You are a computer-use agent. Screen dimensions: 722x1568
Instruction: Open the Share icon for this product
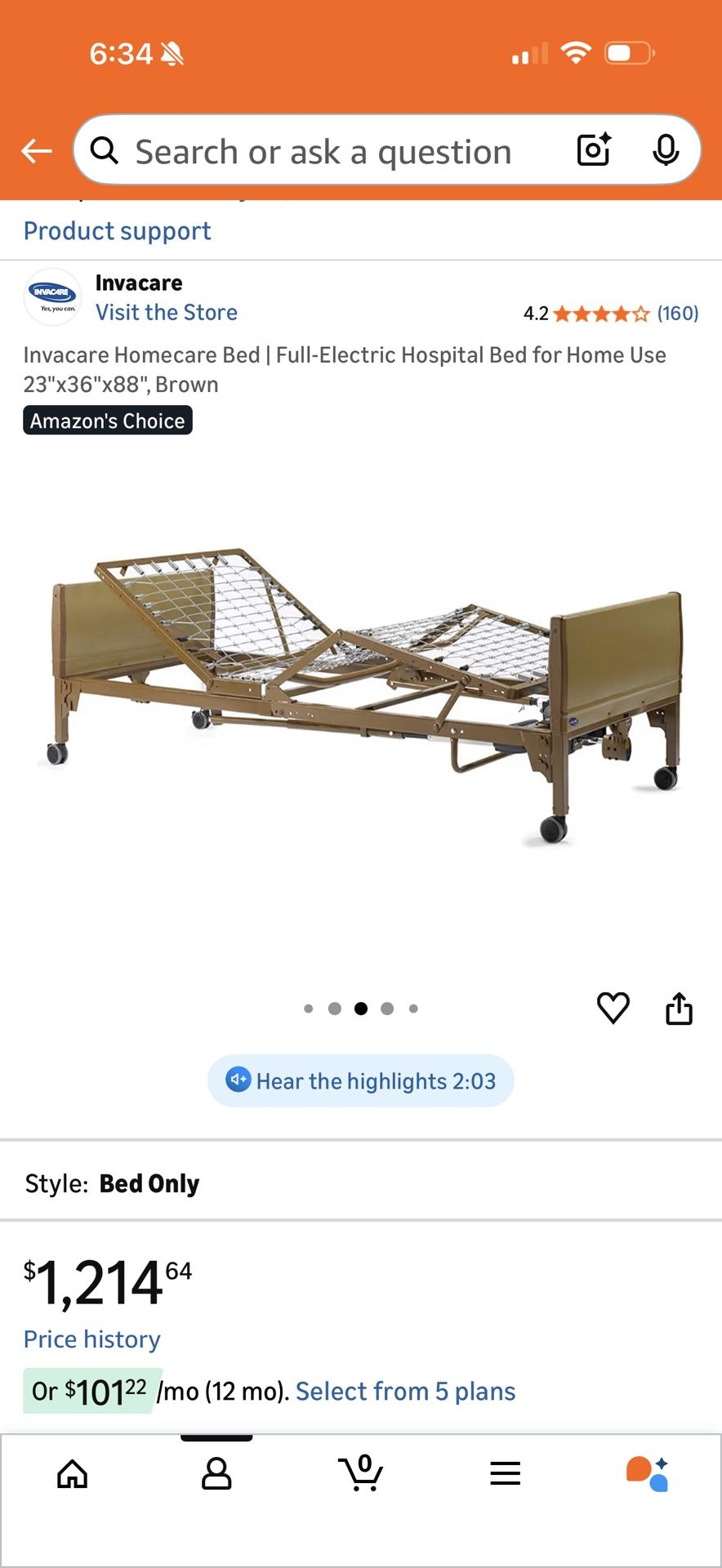(x=679, y=1008)
